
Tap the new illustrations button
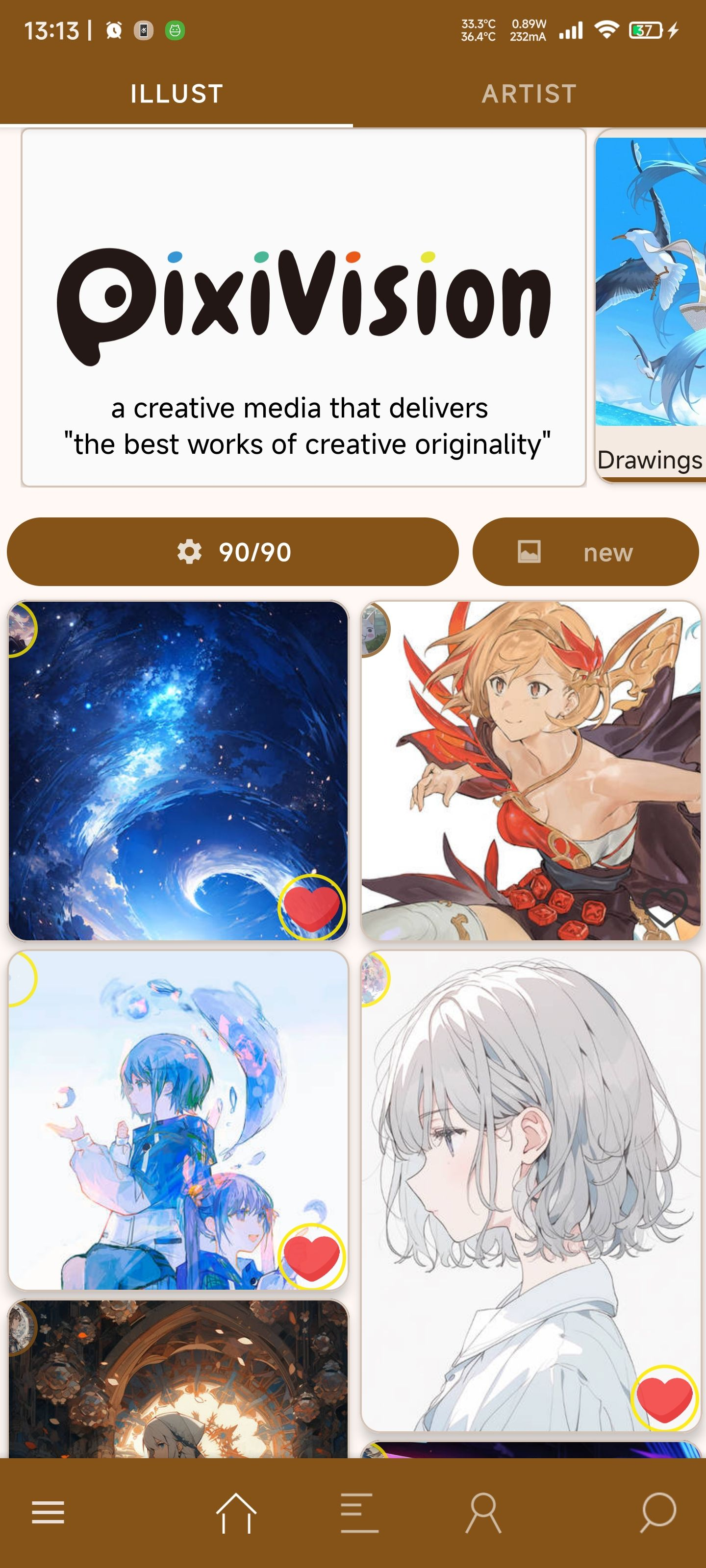click(x=585, y=551)
